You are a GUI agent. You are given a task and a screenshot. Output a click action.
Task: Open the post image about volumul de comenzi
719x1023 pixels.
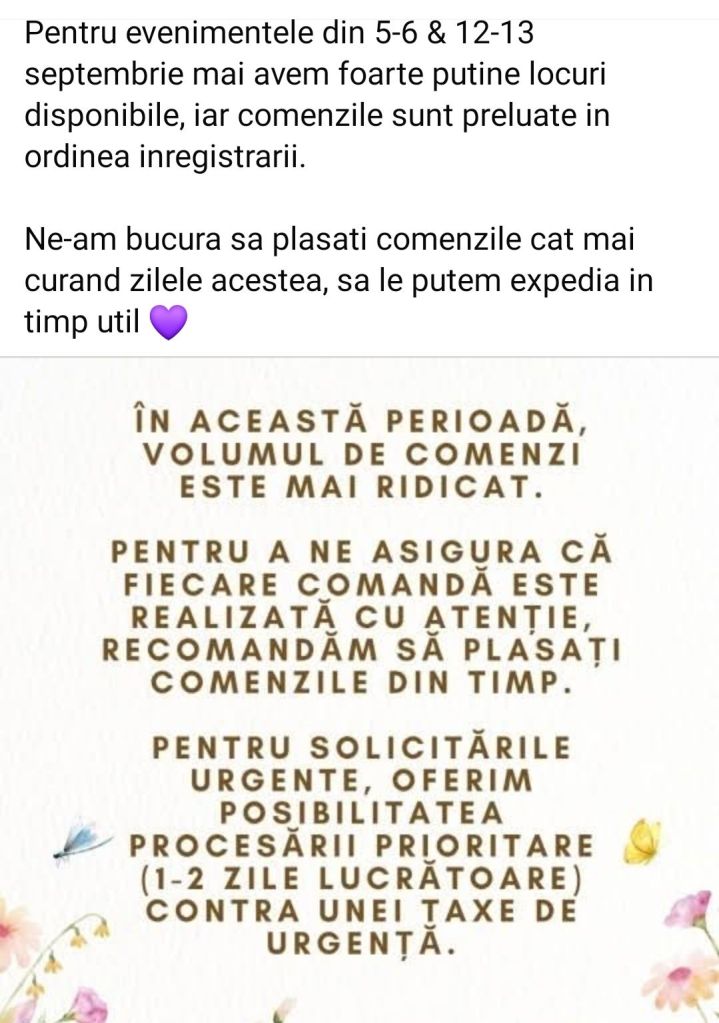point(360,690)
